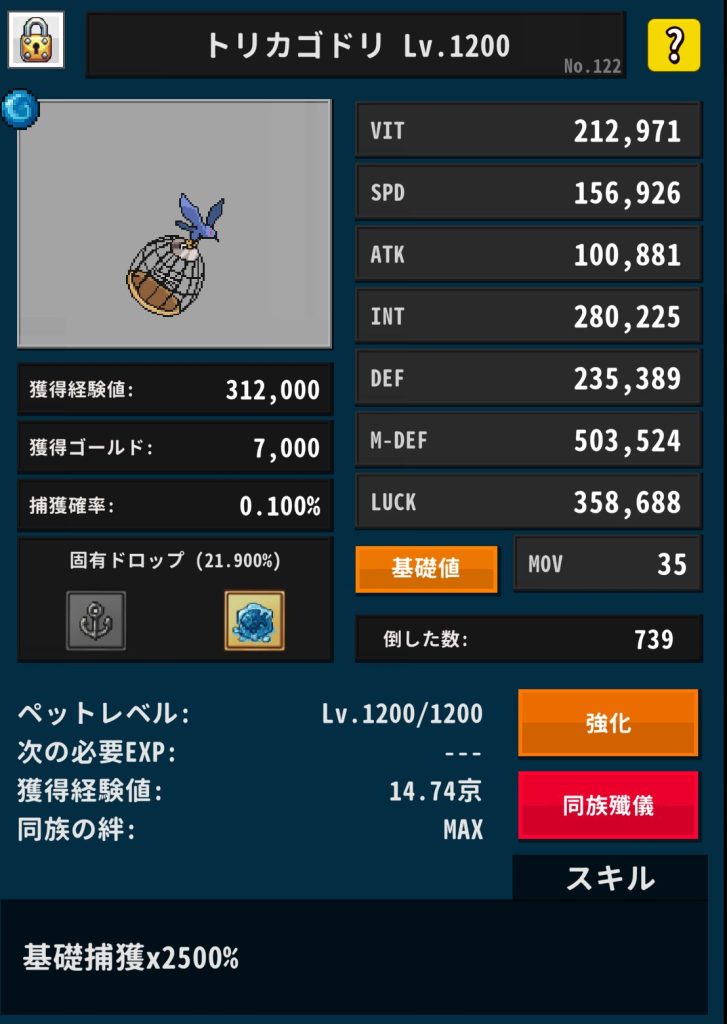Open the yellow question mark help
The image size is (727, 1024).
(673, 44)
